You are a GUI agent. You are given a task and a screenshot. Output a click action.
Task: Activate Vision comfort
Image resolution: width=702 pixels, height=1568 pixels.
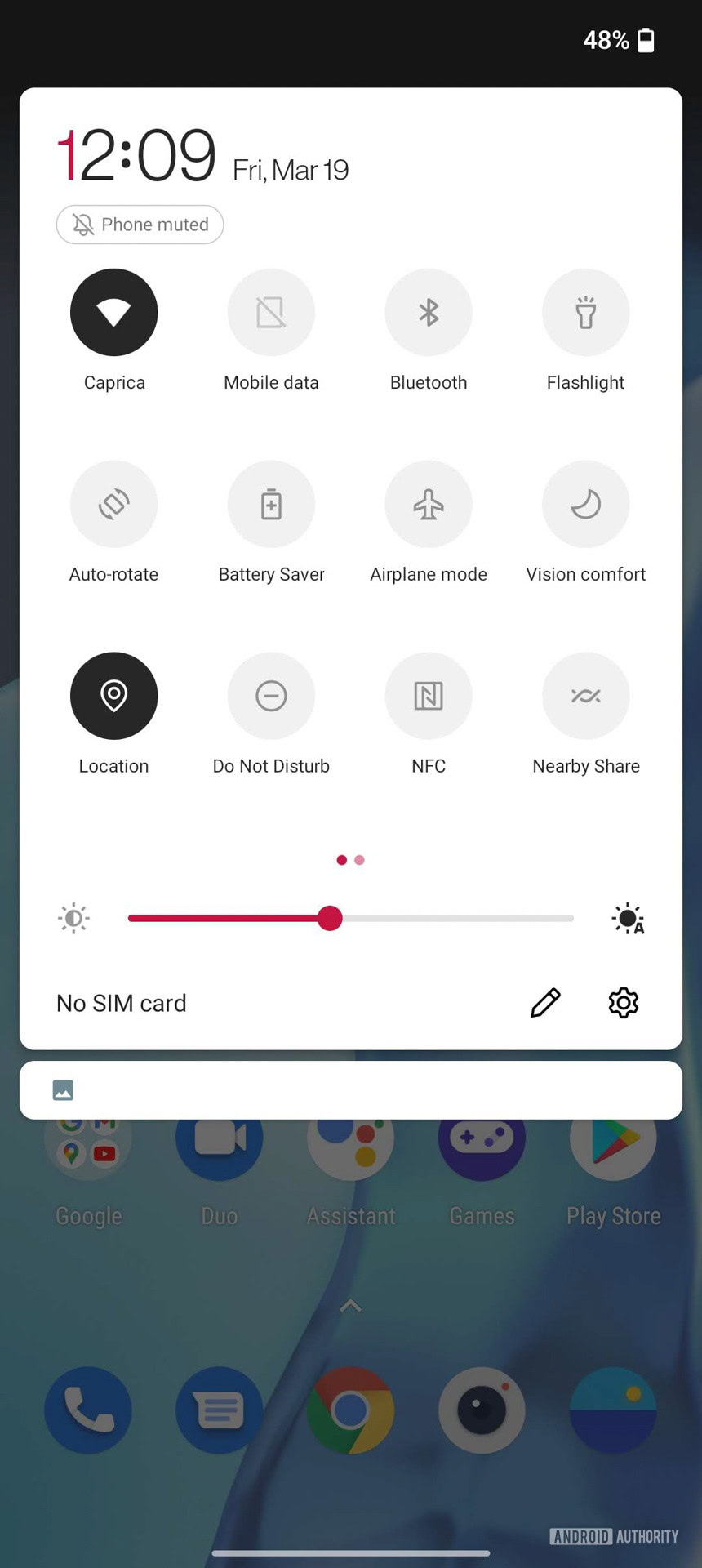[586, 504]
